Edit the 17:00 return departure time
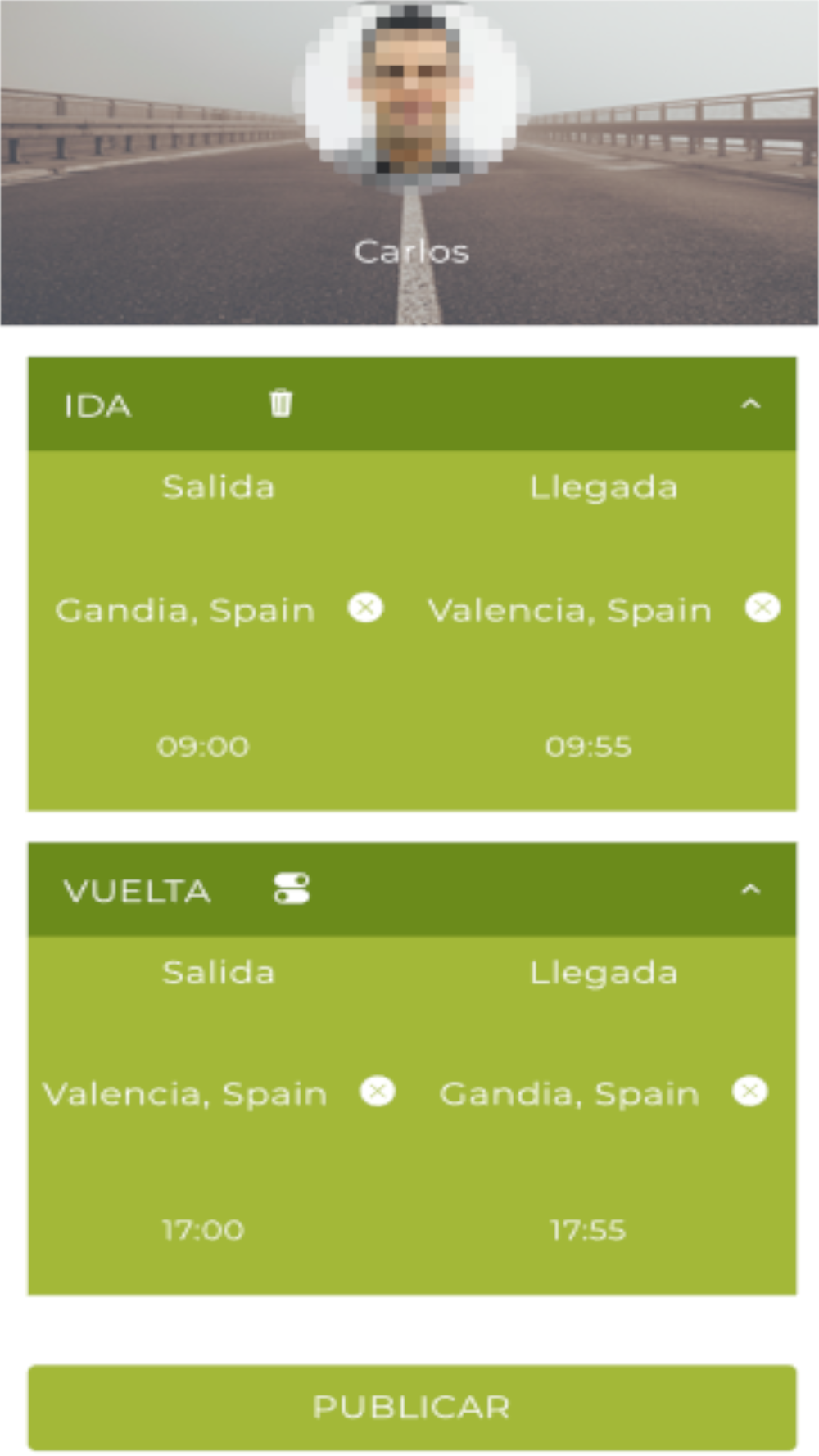The width and height of the screenshot is (819, 1456). 203,1229
